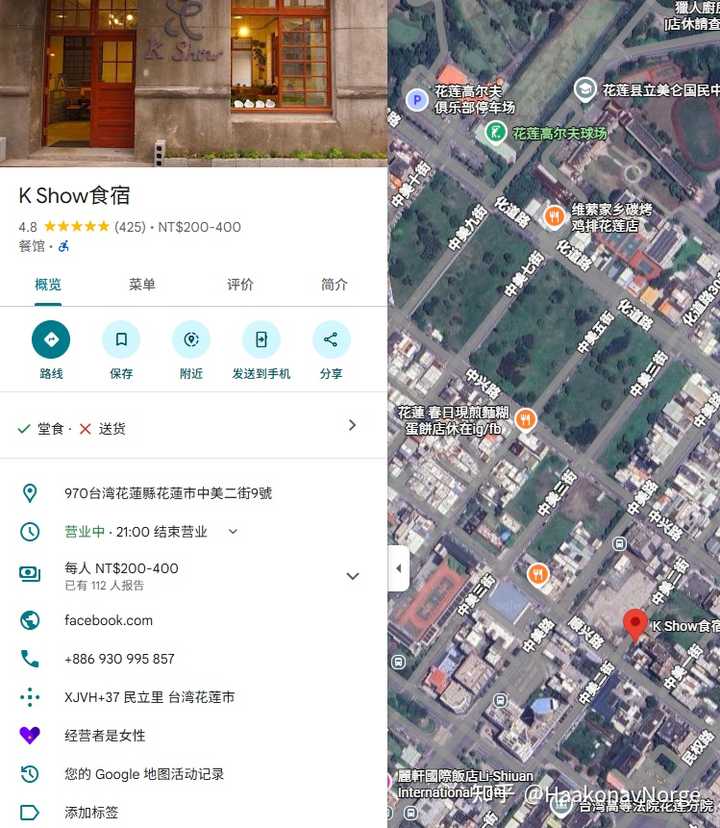The width and height of the screenshot is (720, 828).
Task: Open the 堂食 and 送货 service options
Action: pyautogui.click(x=190, y=428)
